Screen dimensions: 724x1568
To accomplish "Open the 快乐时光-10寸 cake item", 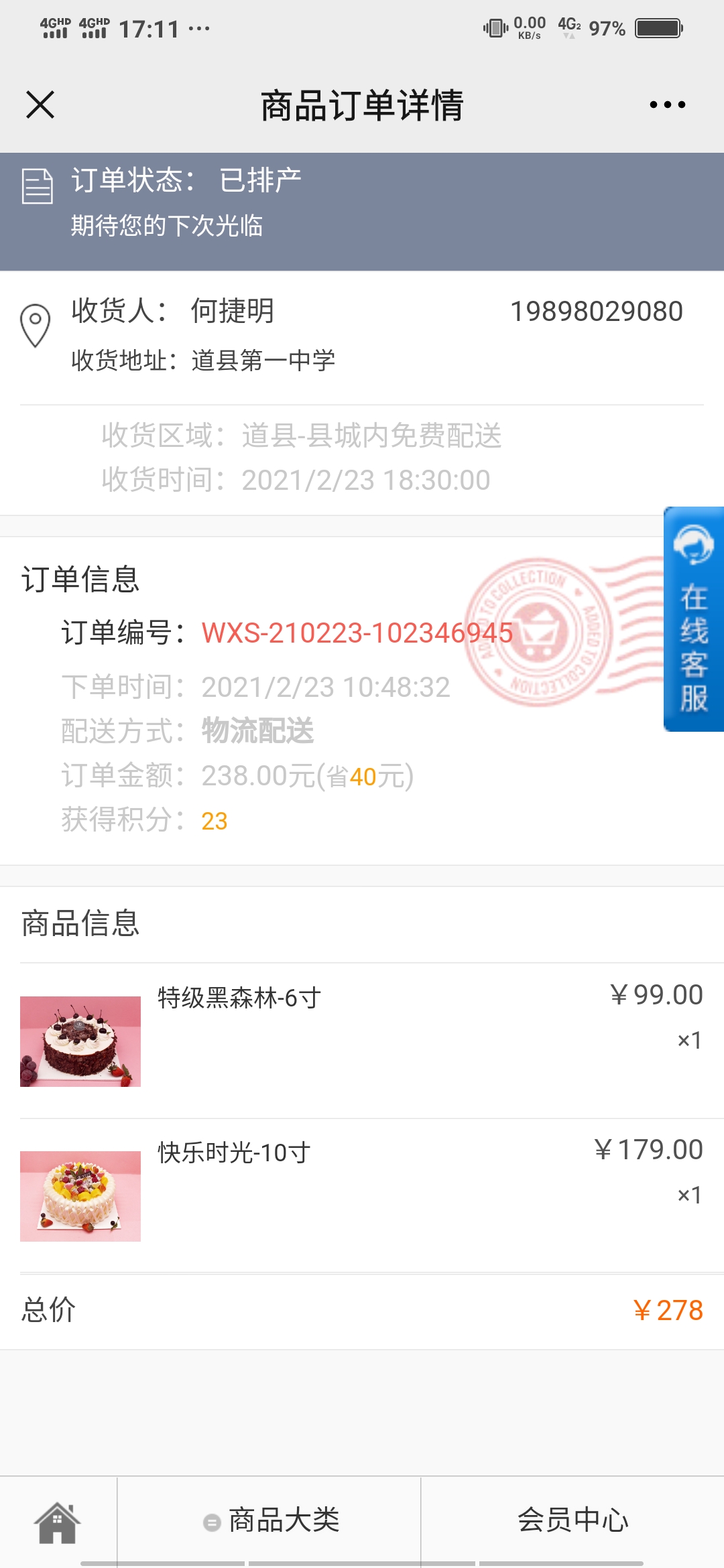I will pyautogui.click(x=362, y=1195).
